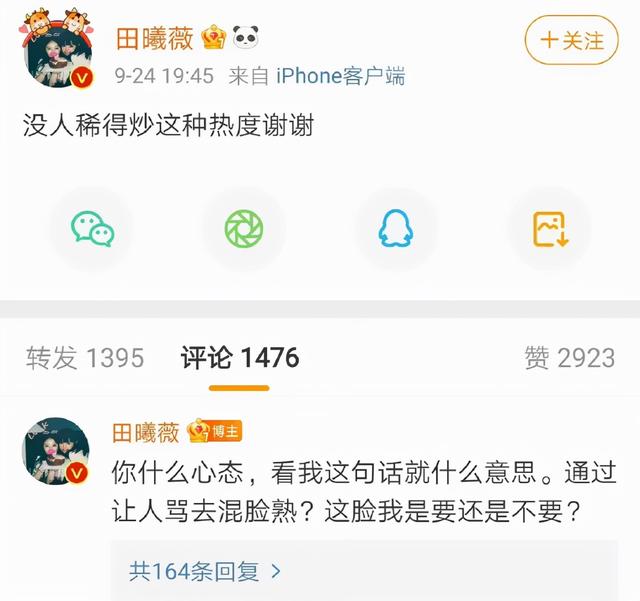The image size is (640, 601).
Task: Open 田曦薇's profile picture on the post
Action: coord(58,55)
